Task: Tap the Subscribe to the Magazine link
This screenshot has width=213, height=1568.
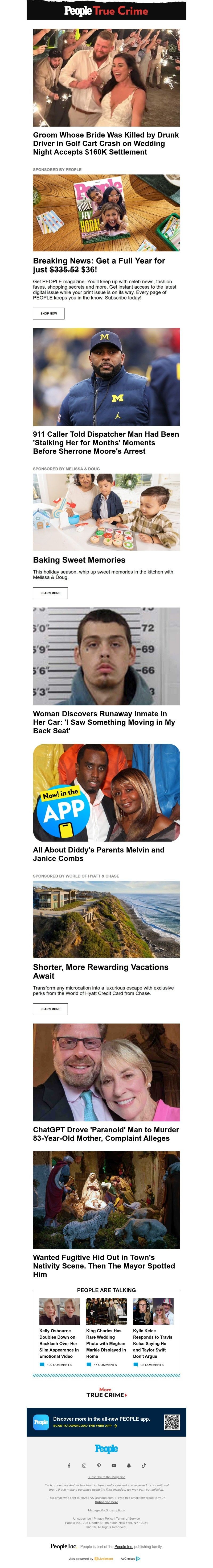Action: (106, 1477)
